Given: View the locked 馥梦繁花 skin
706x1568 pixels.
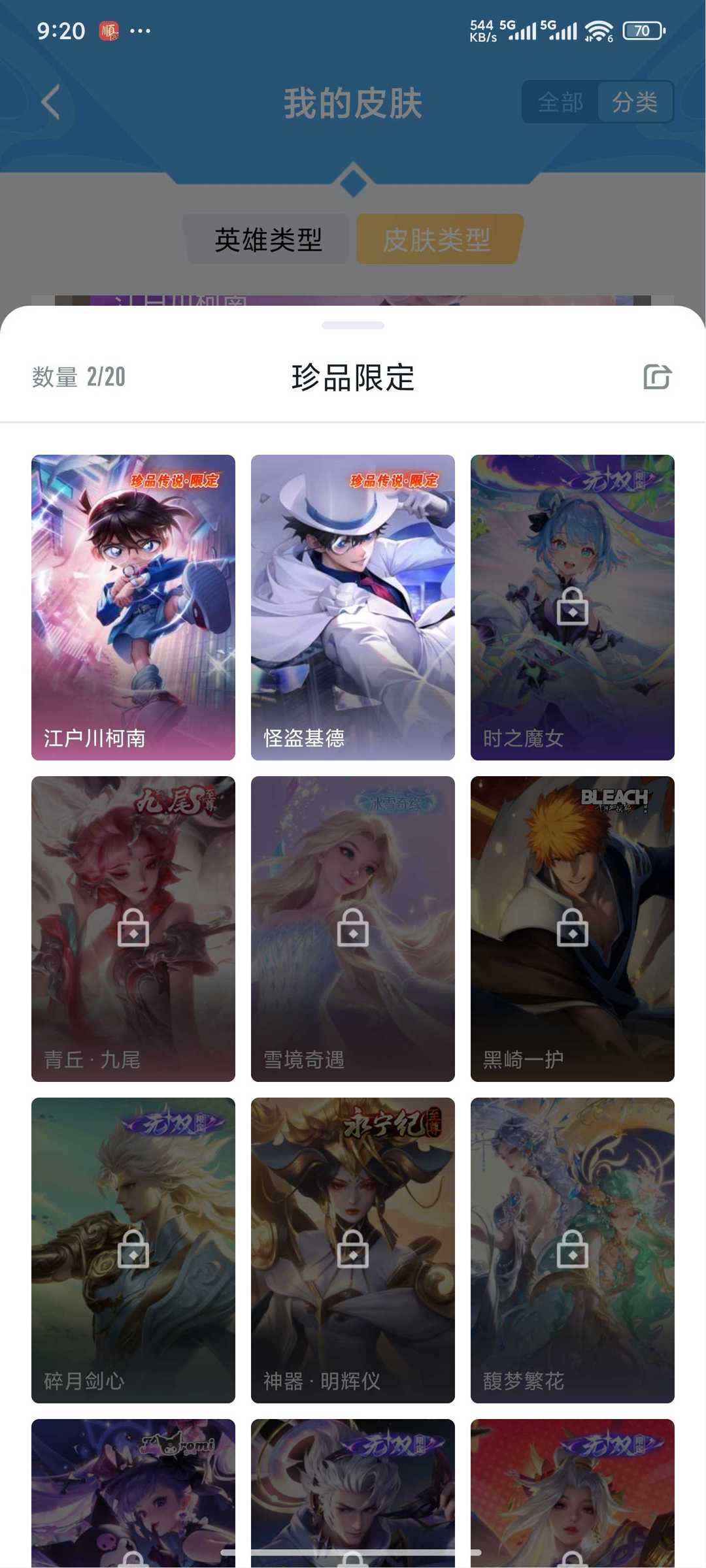Looking at the screenshot, I should (x=573, y=1250).
